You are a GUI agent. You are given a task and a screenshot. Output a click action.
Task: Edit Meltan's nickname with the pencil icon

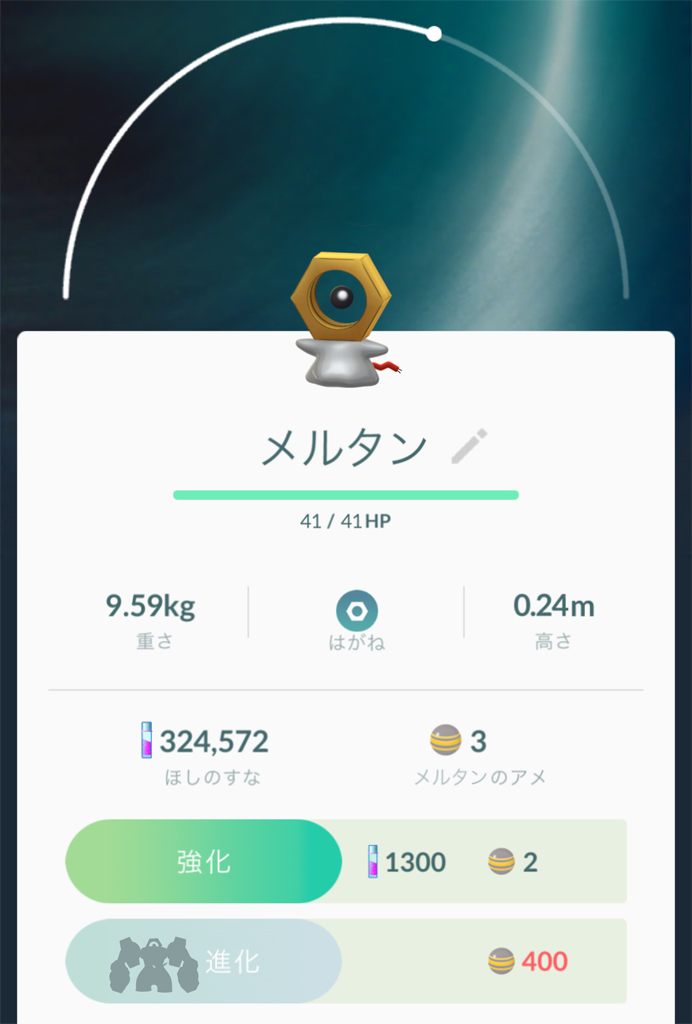pyautogui.click(x=469, y=446)
